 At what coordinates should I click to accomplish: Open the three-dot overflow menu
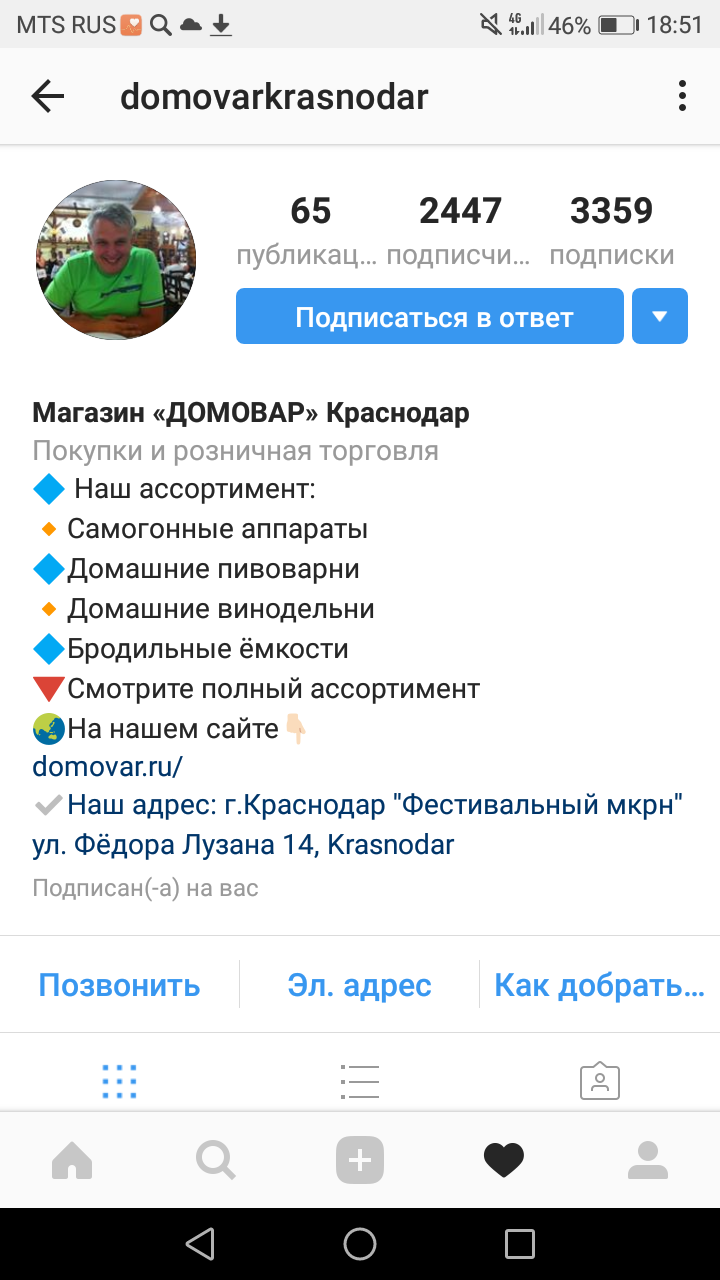682,96
